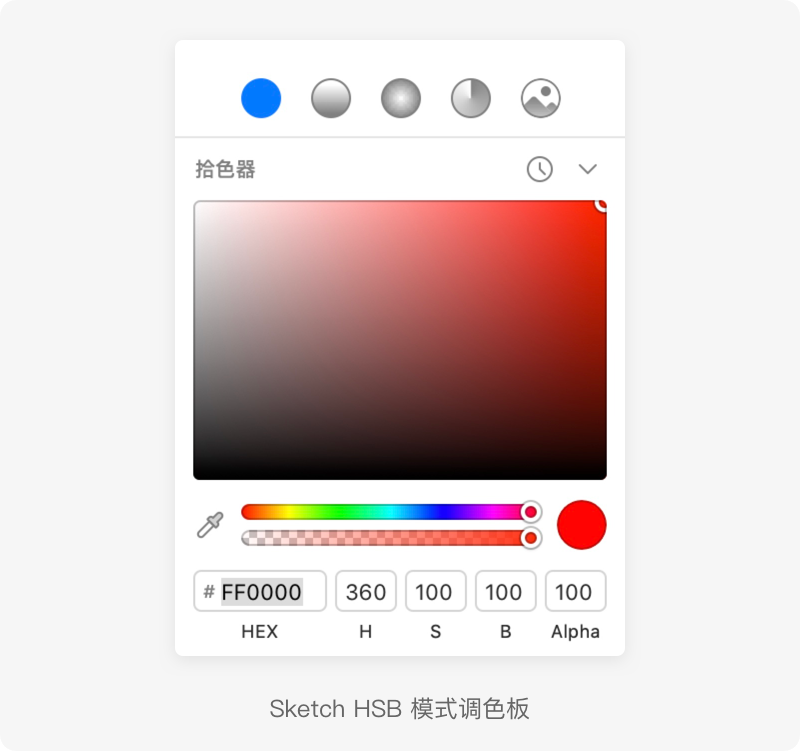This screenshot has width=800, height=751.
Task: Expand the color picker dropdown chevron
Action: pyautogui.click(x=588, y=169)
